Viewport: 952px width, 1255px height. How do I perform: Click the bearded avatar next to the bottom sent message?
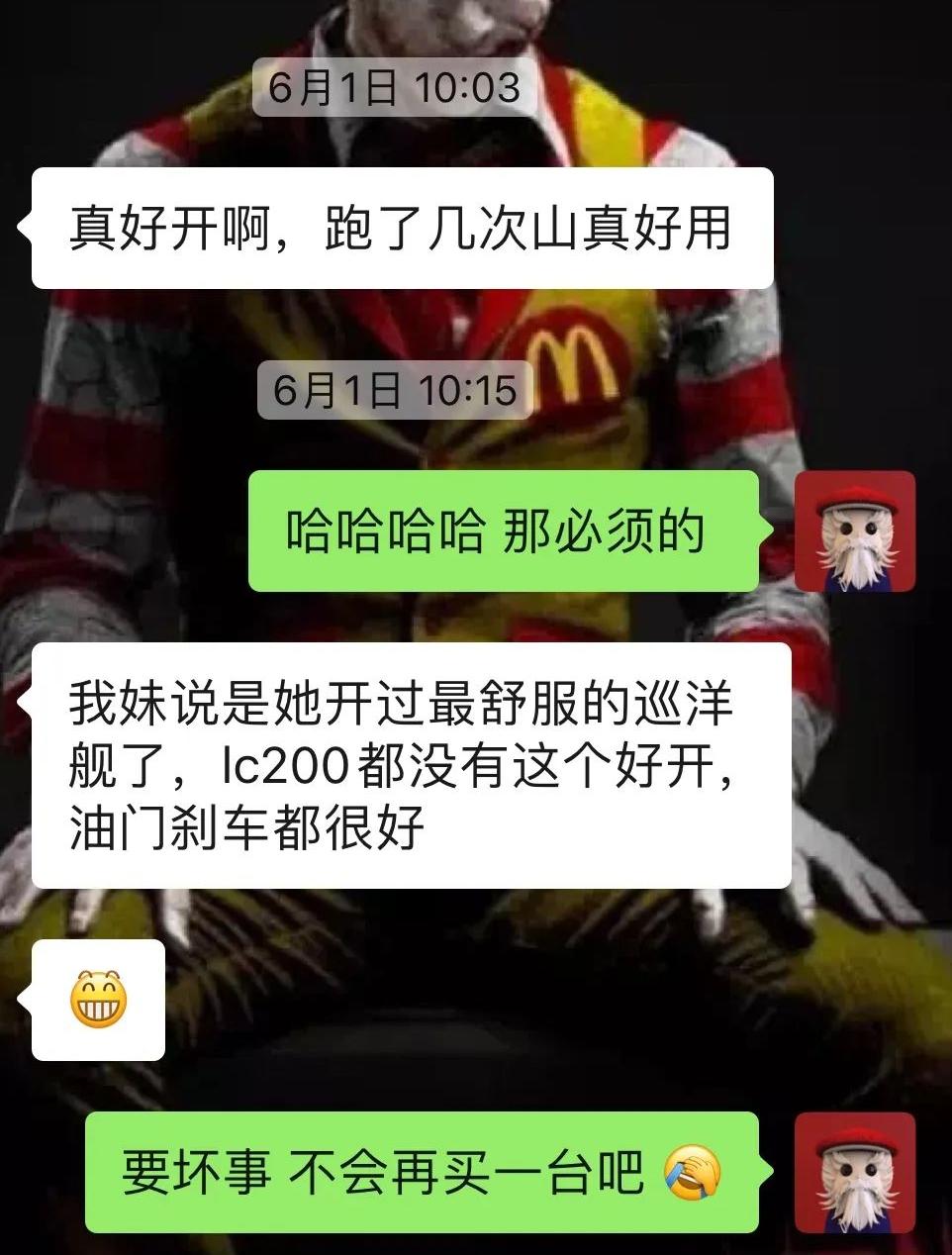(857, 1173)
